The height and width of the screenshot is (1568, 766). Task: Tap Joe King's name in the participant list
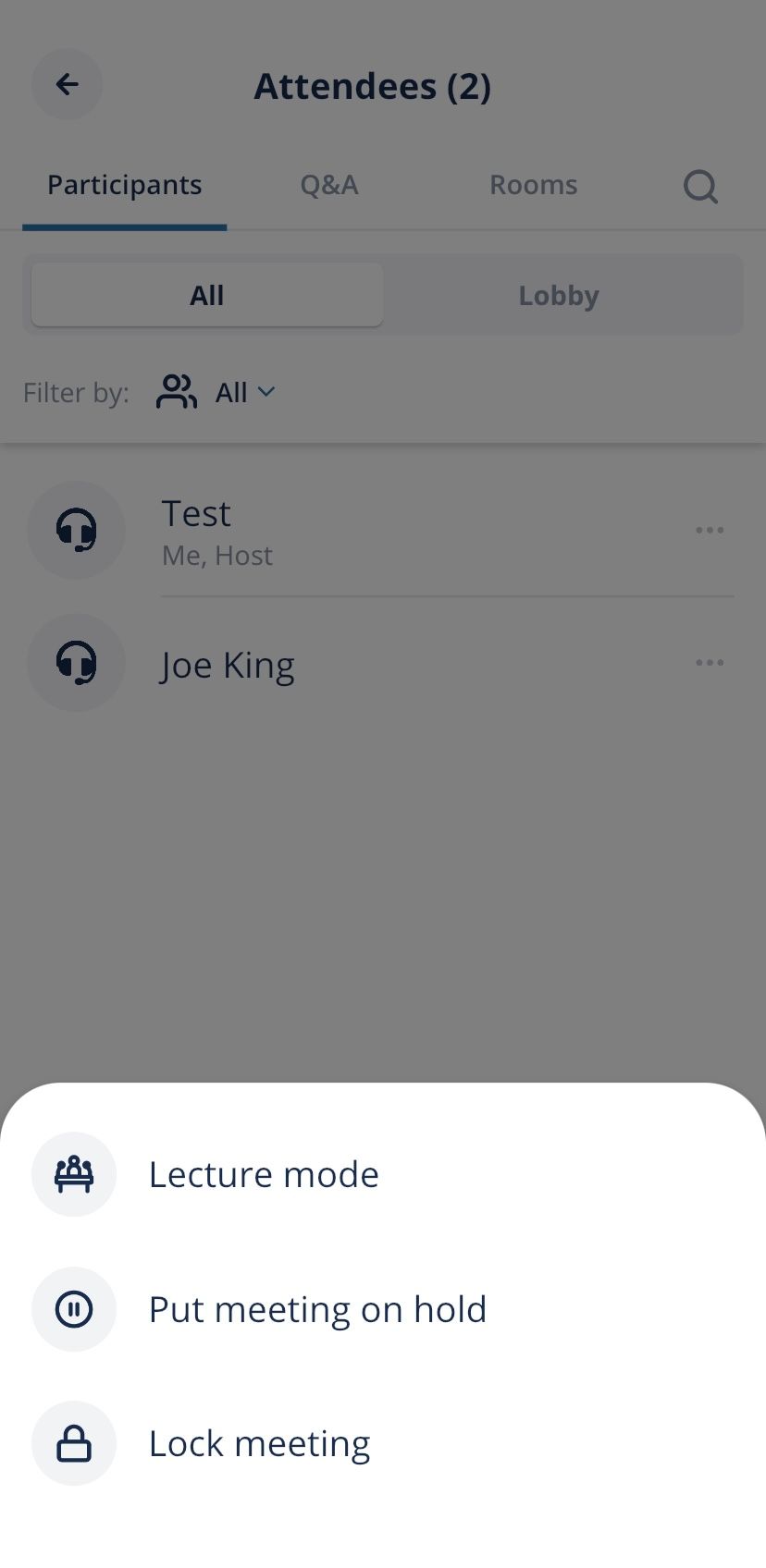[227, 664]
